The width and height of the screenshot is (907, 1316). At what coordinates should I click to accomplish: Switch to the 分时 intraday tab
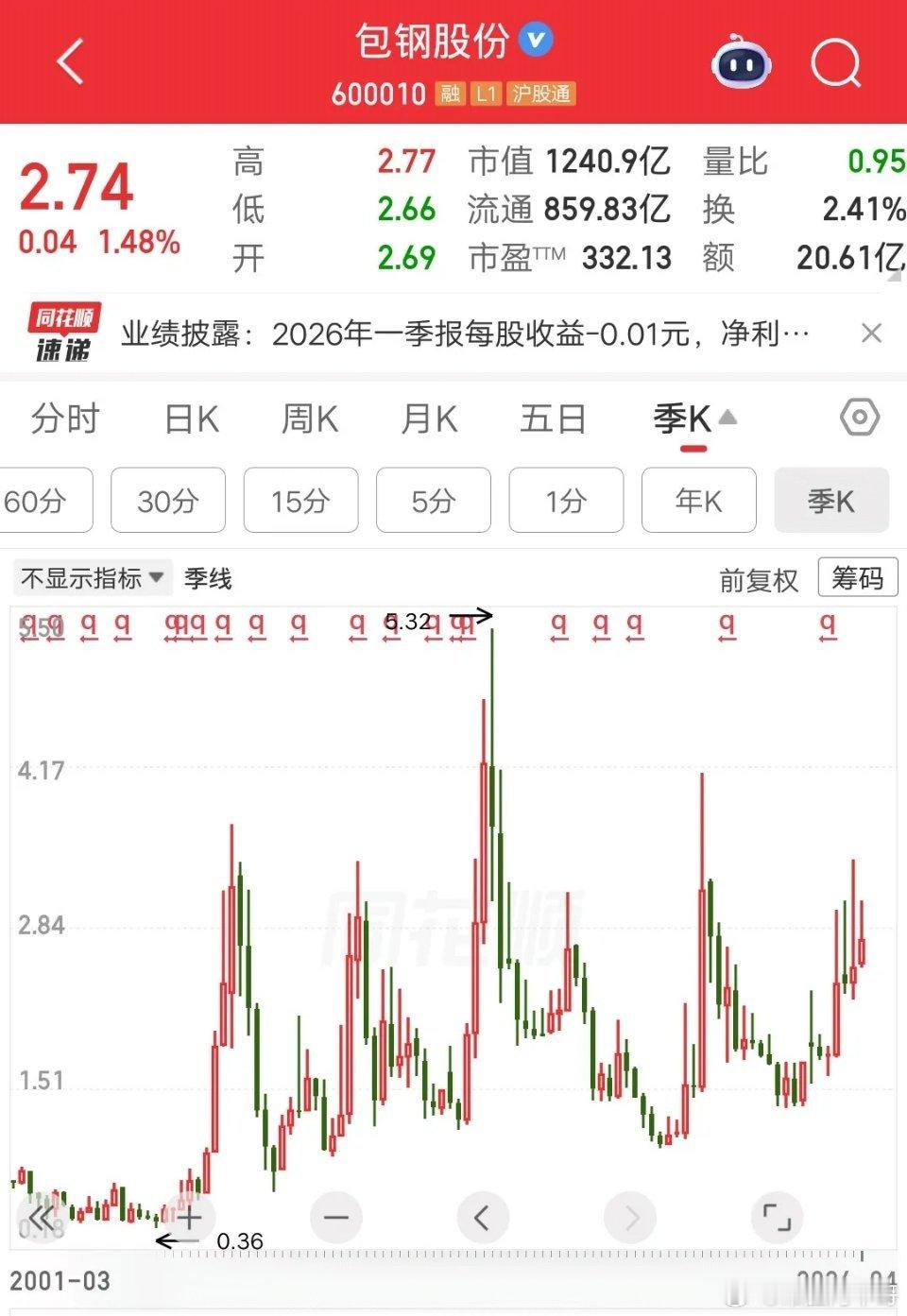click(x=63, y=419)
